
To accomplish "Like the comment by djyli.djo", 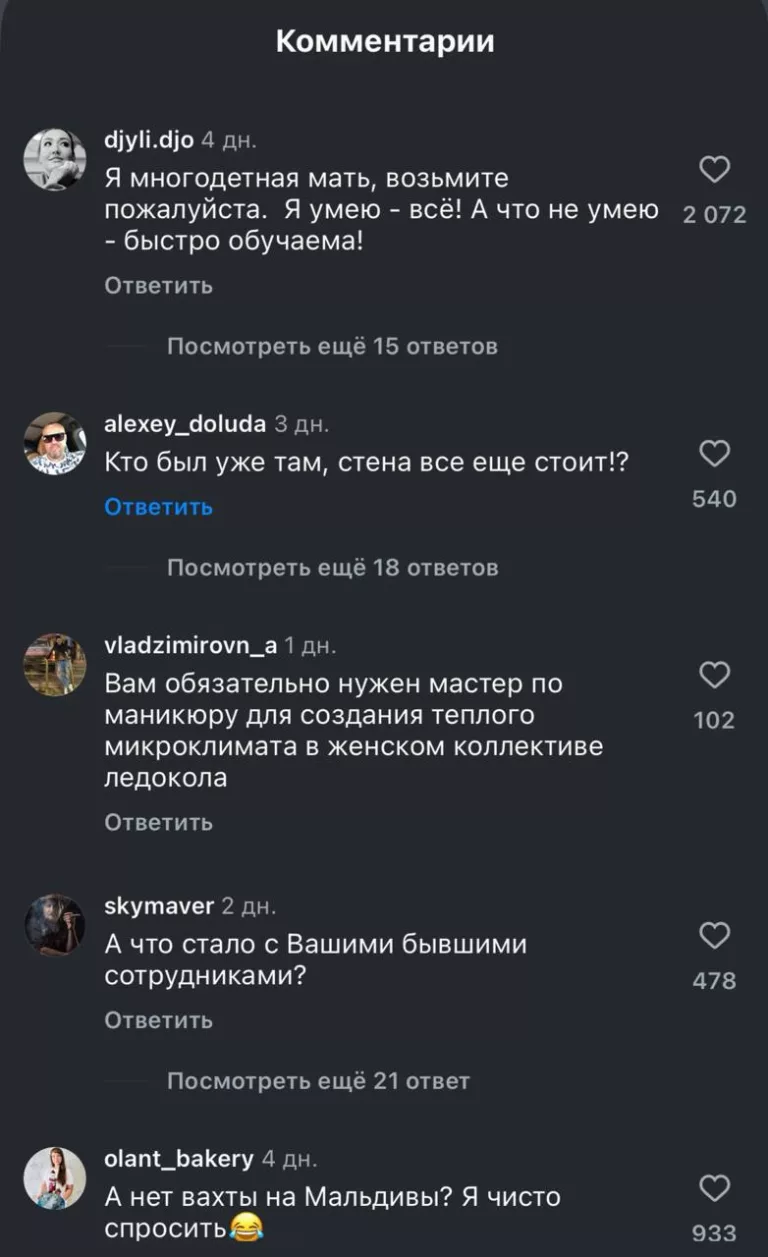I will [713, 170].
